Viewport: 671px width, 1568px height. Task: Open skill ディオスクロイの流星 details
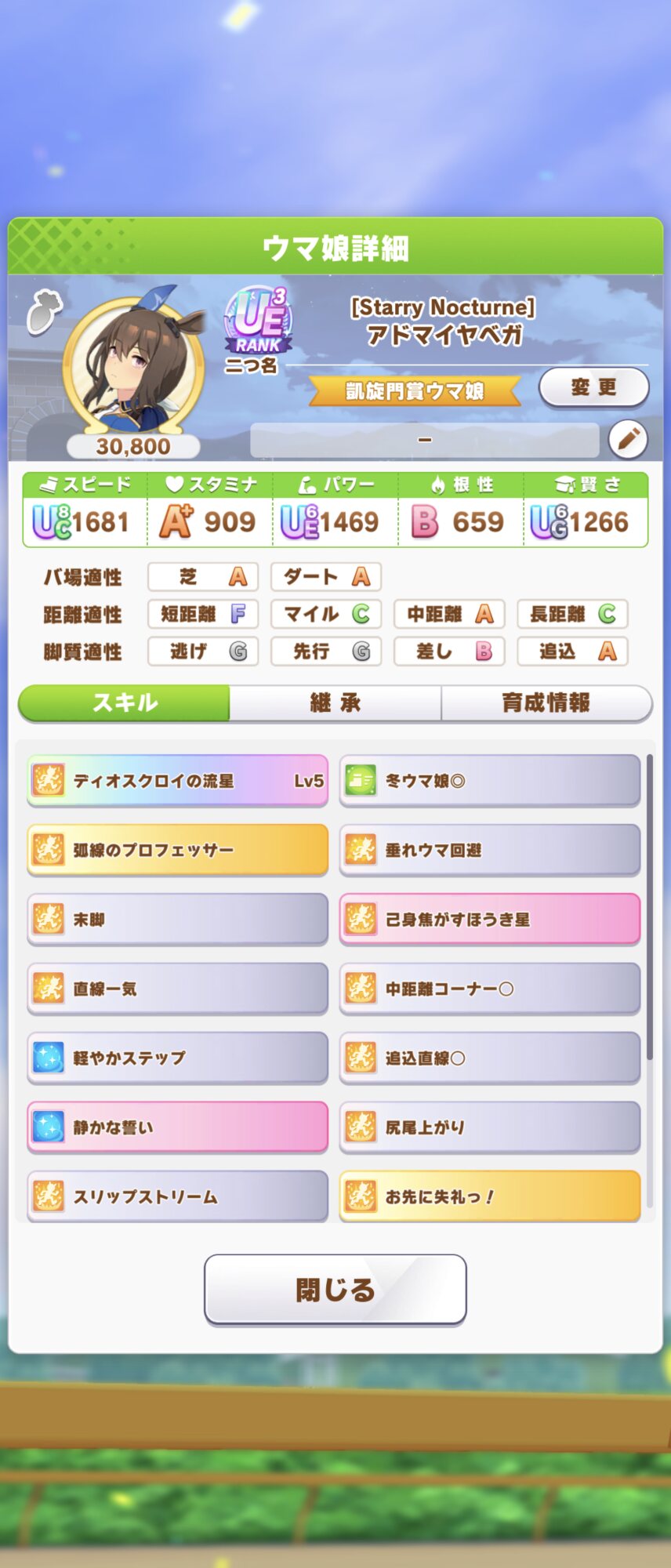(x=177, y=781)
